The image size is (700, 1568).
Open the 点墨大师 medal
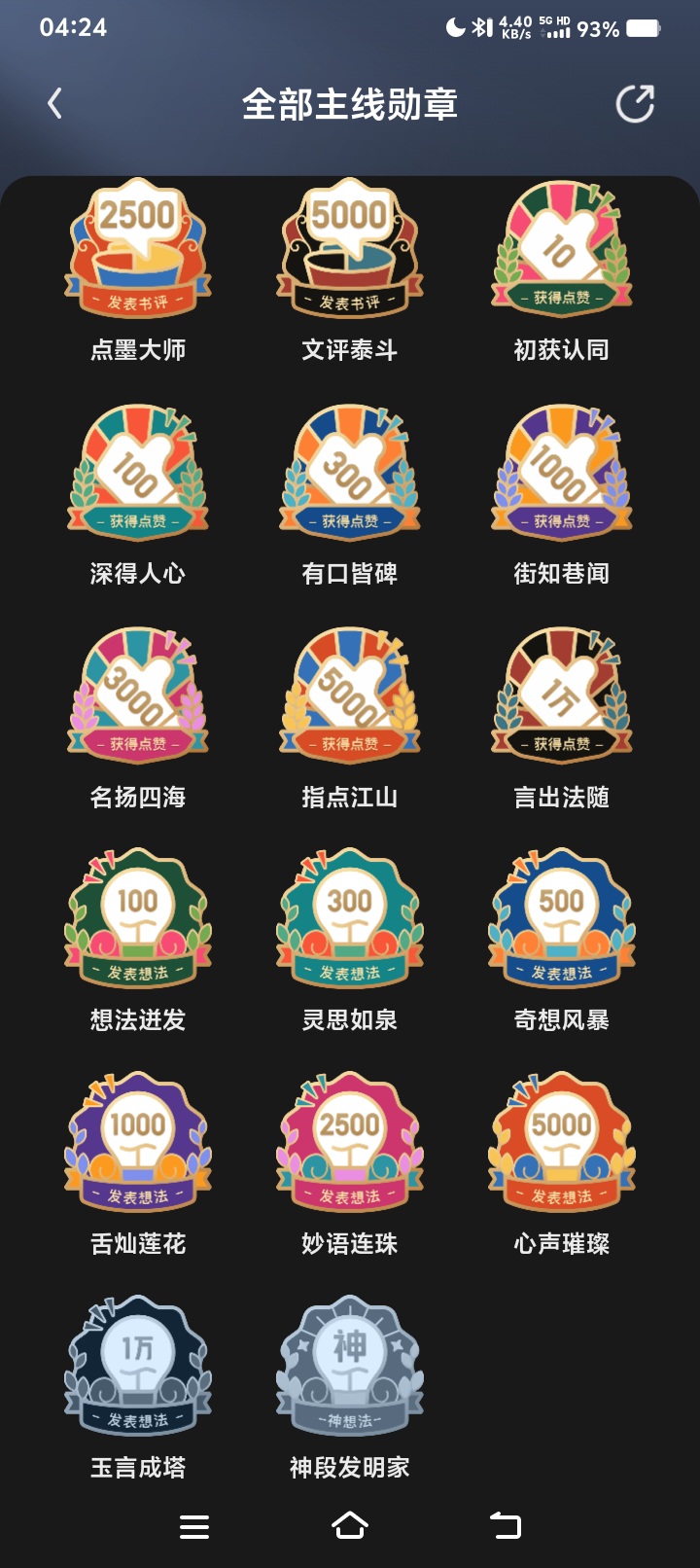(138, 250)
